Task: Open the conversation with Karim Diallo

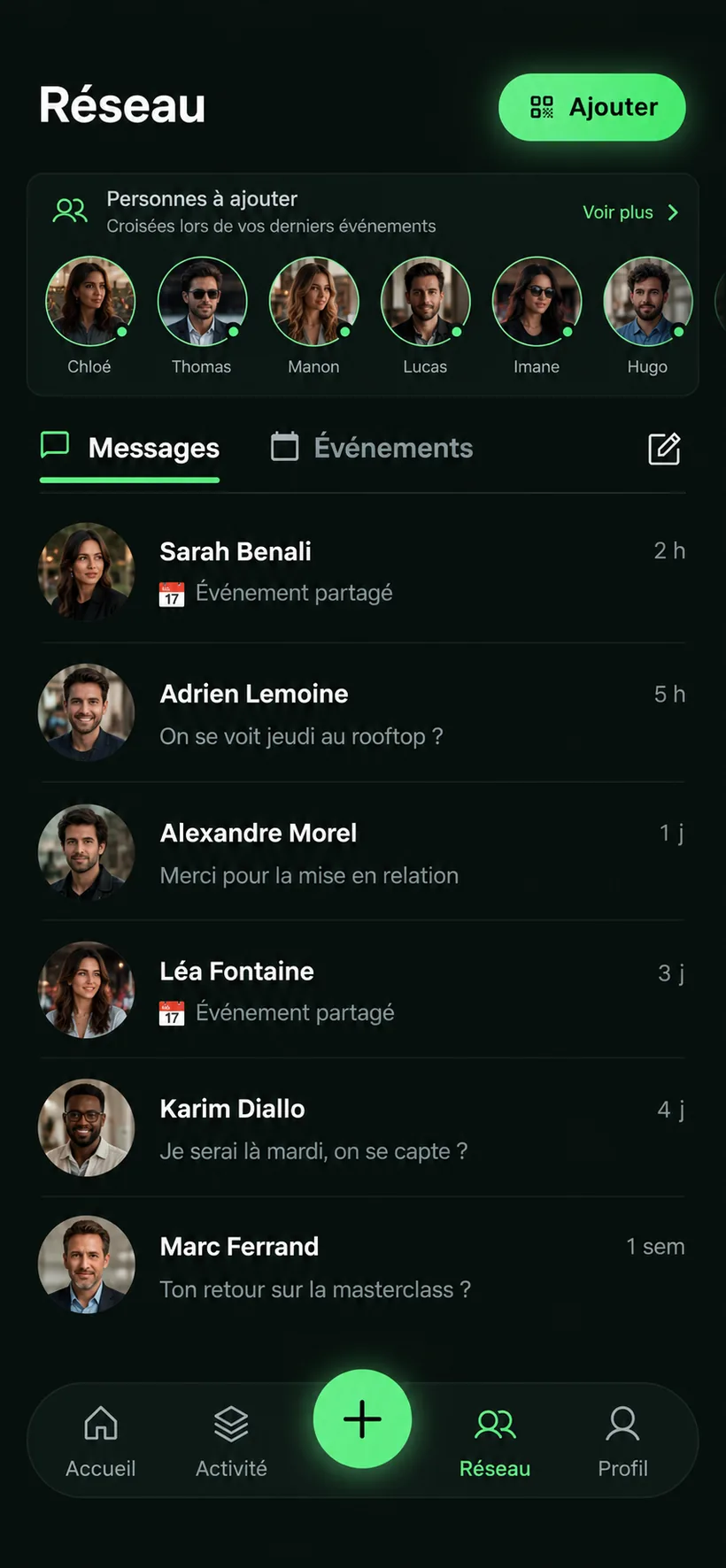Action: (363, 1128)
